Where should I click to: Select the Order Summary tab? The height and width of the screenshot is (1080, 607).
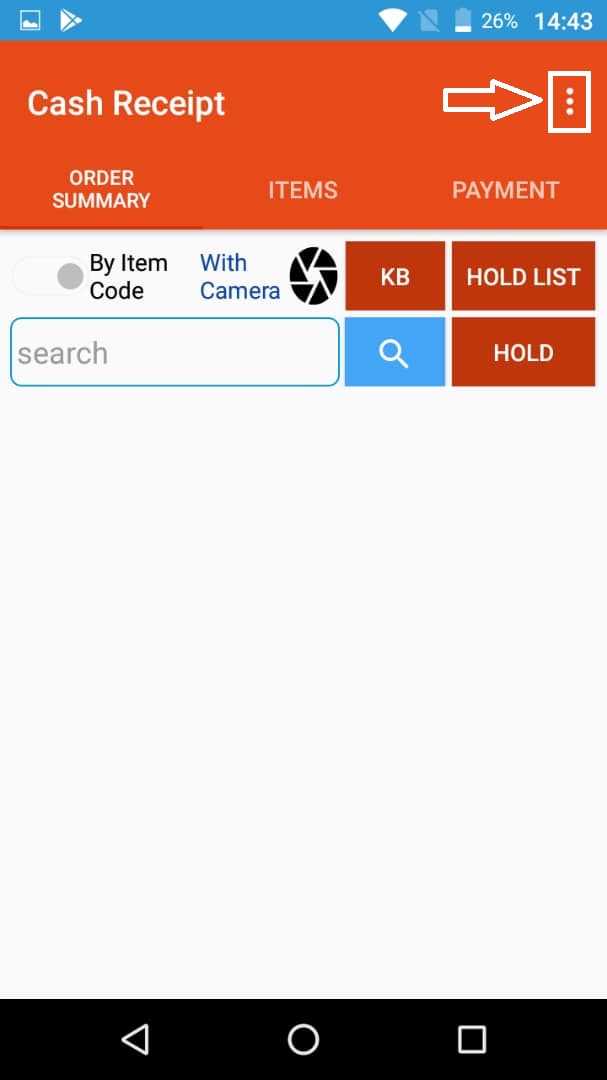click(x=101, y=189)
